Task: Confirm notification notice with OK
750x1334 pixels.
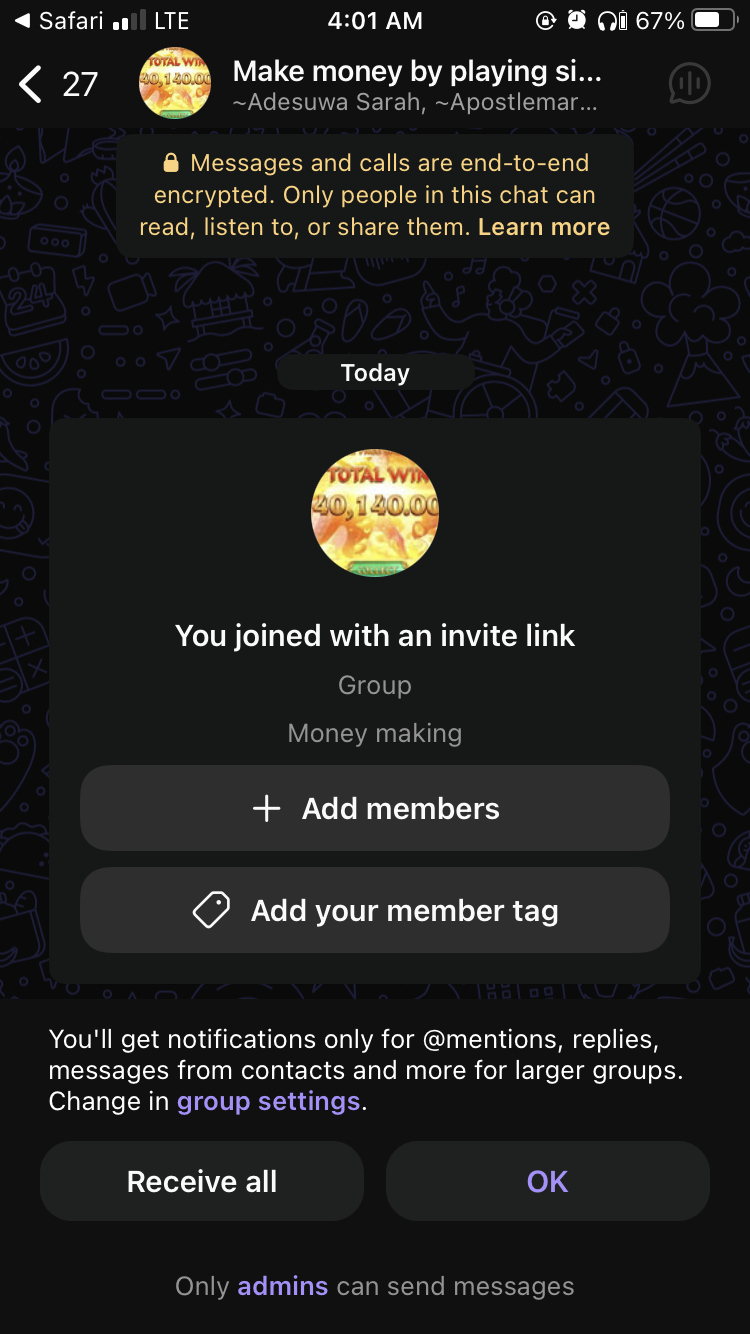Action: click(547, 1182)
